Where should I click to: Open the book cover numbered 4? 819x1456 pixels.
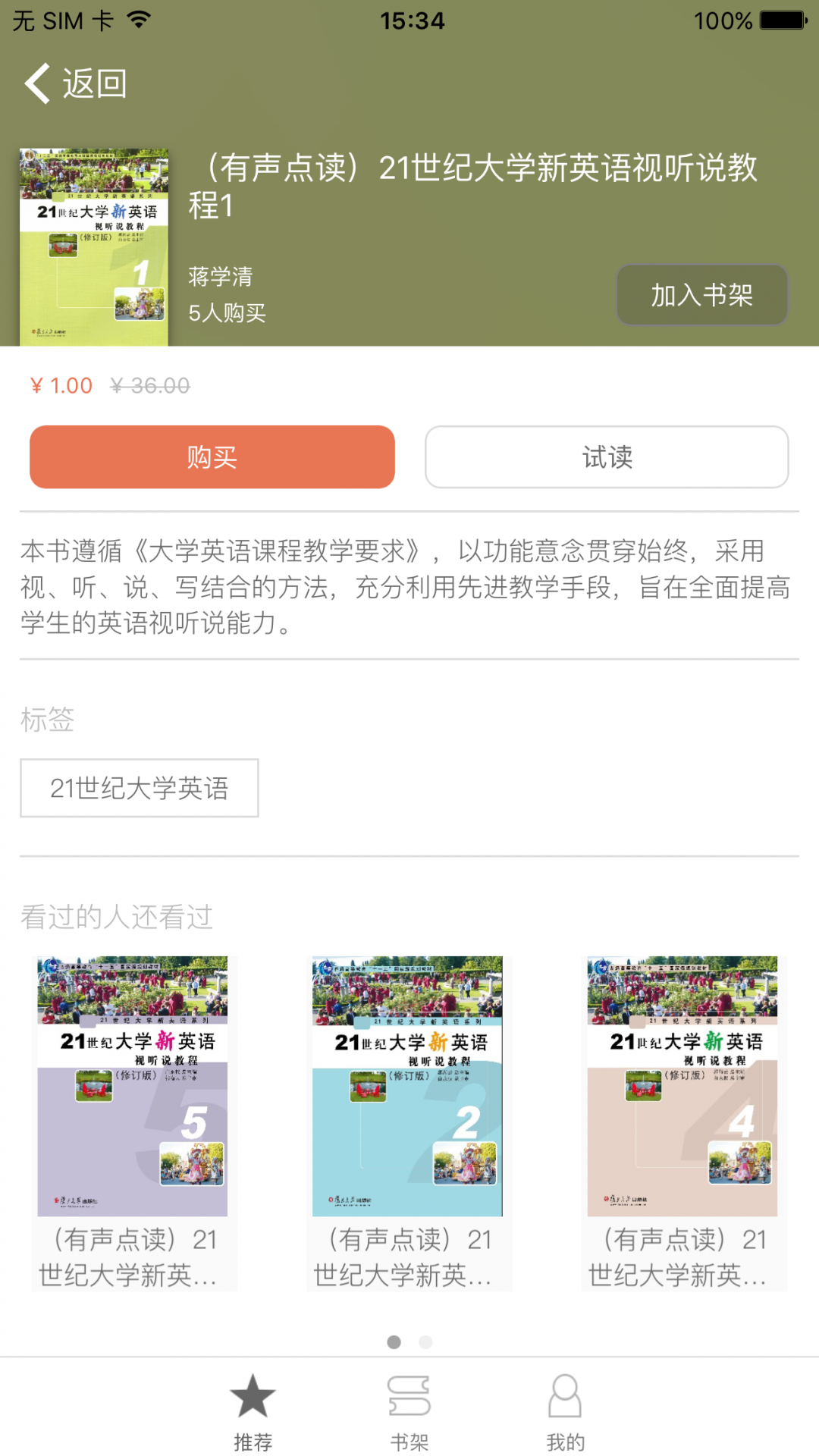[x=682, y=1086]
